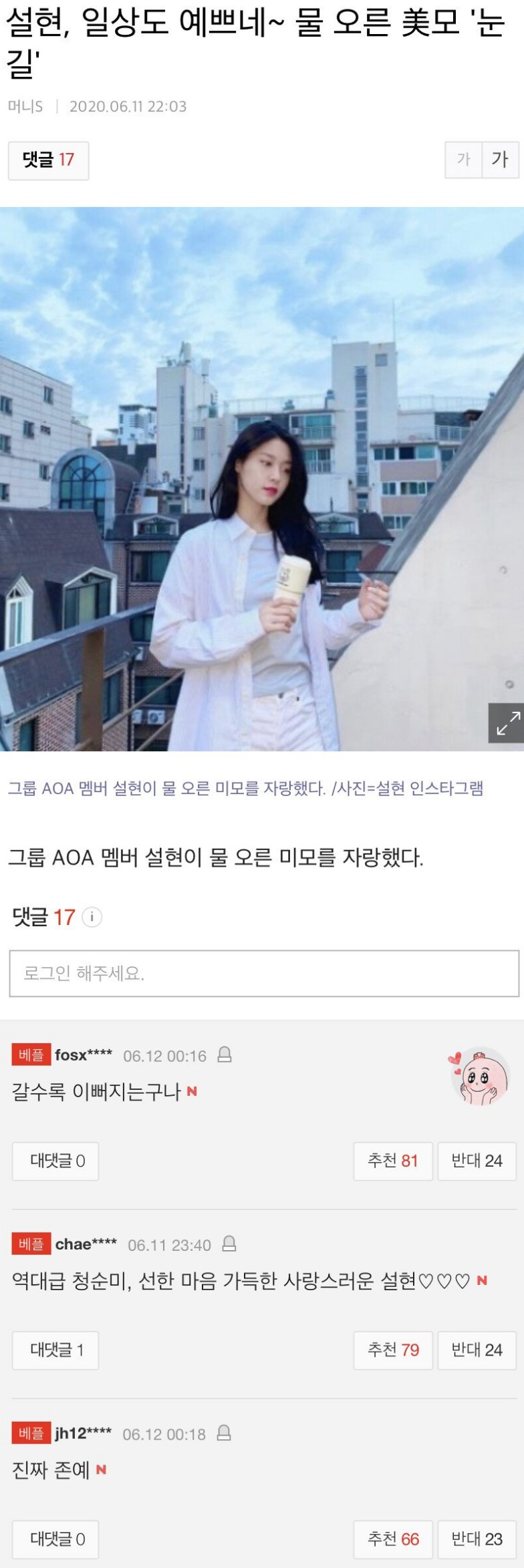Tap the 로그인 해주세요 comment input field
This screenshot has width=524, height=1568.
[x=264, y=974]
